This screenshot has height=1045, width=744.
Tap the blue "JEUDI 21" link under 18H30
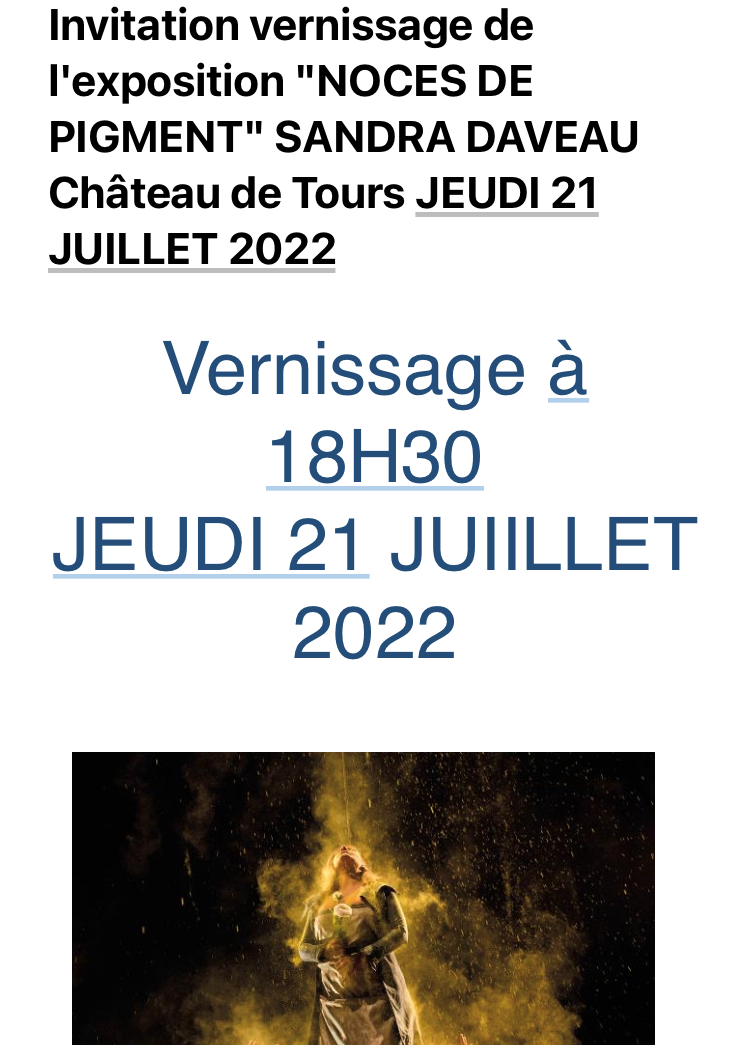[x=210, y=546]
